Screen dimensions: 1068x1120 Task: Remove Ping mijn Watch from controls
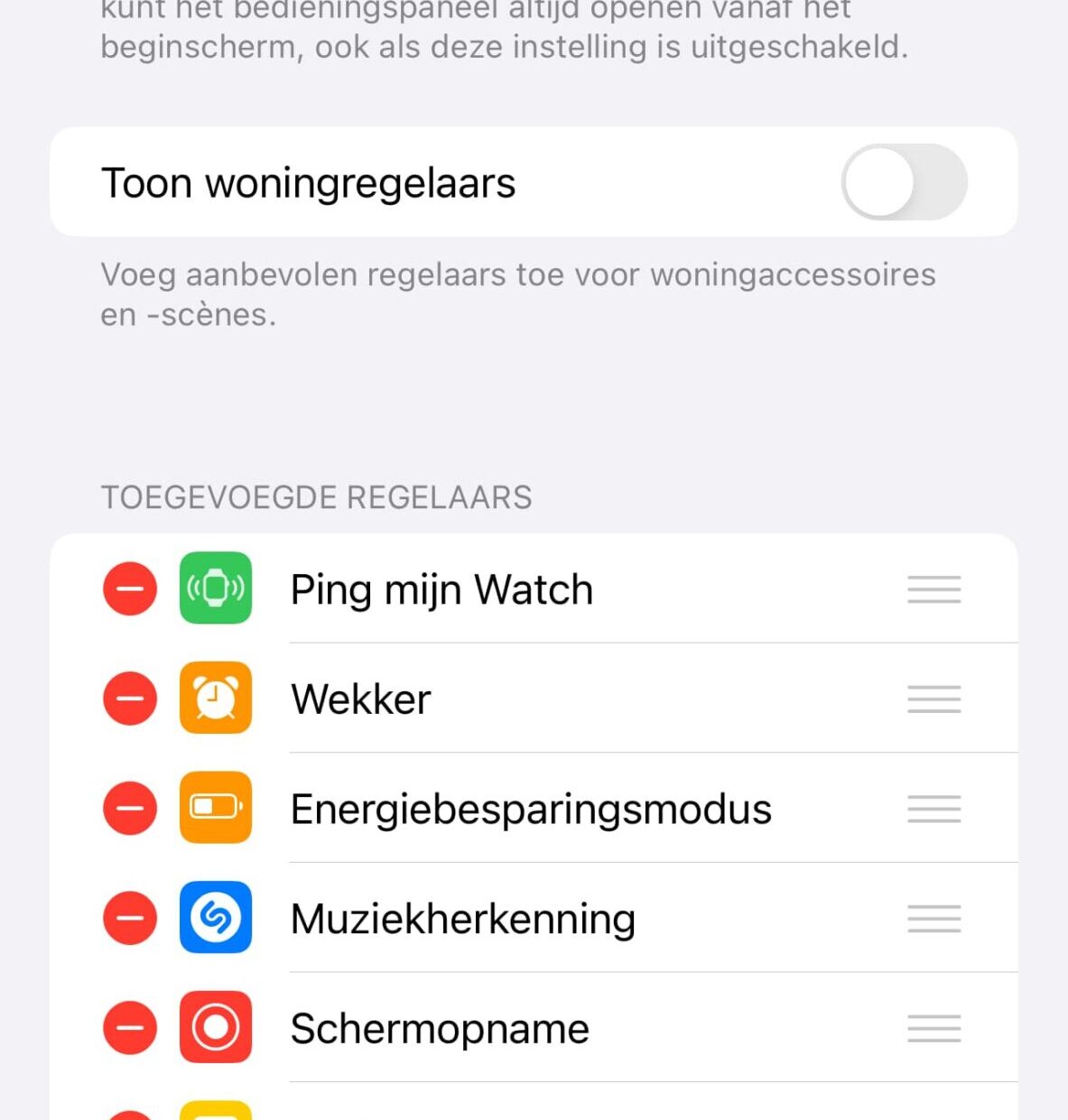tap(130, 588)
